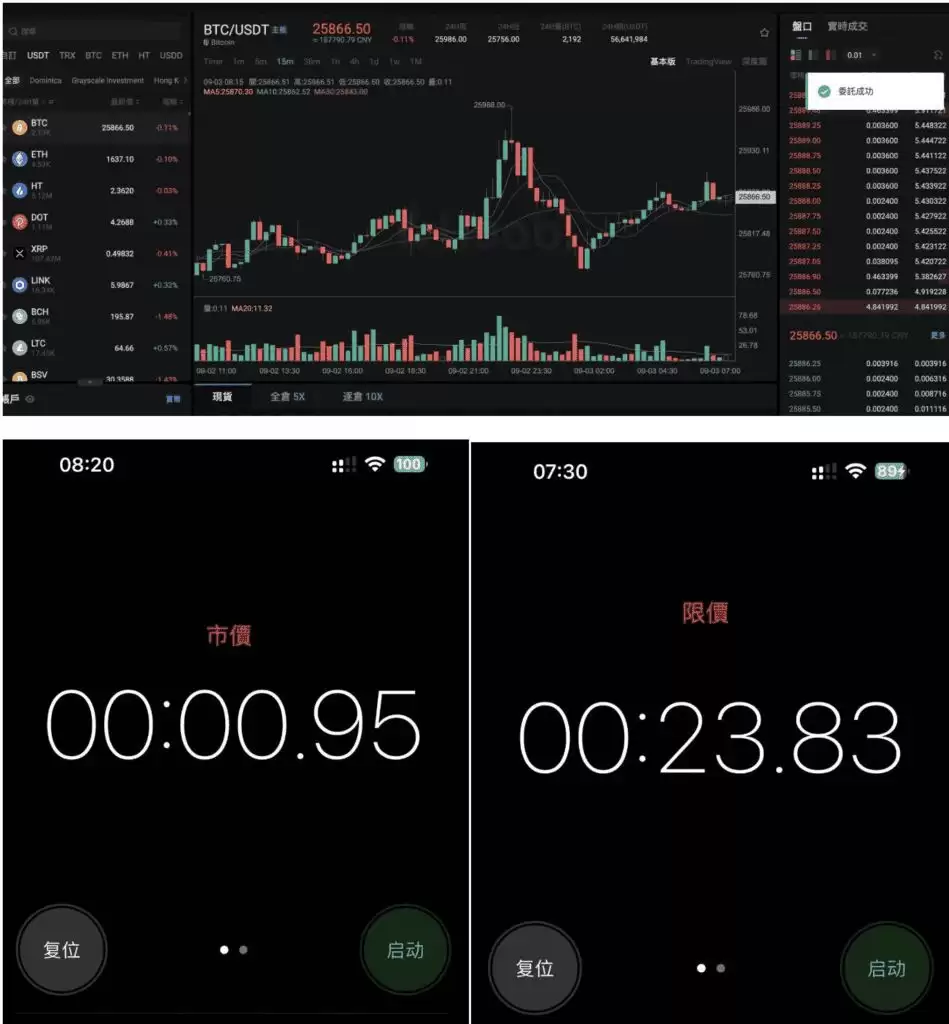
Task: Select the DOT coin icon
Action: coord(18,224)
